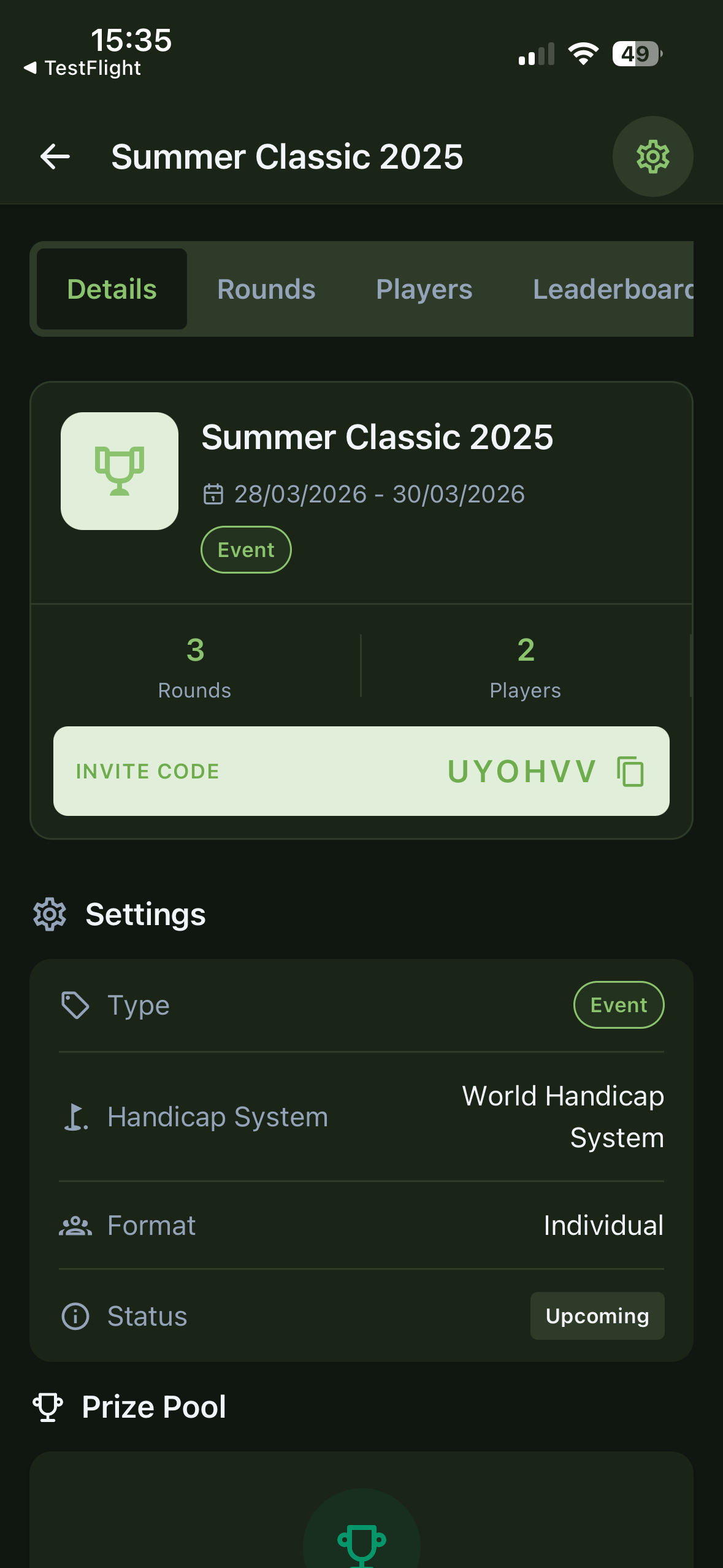Go back using the arrow
723x1568 pixels.
click(55, 156)
